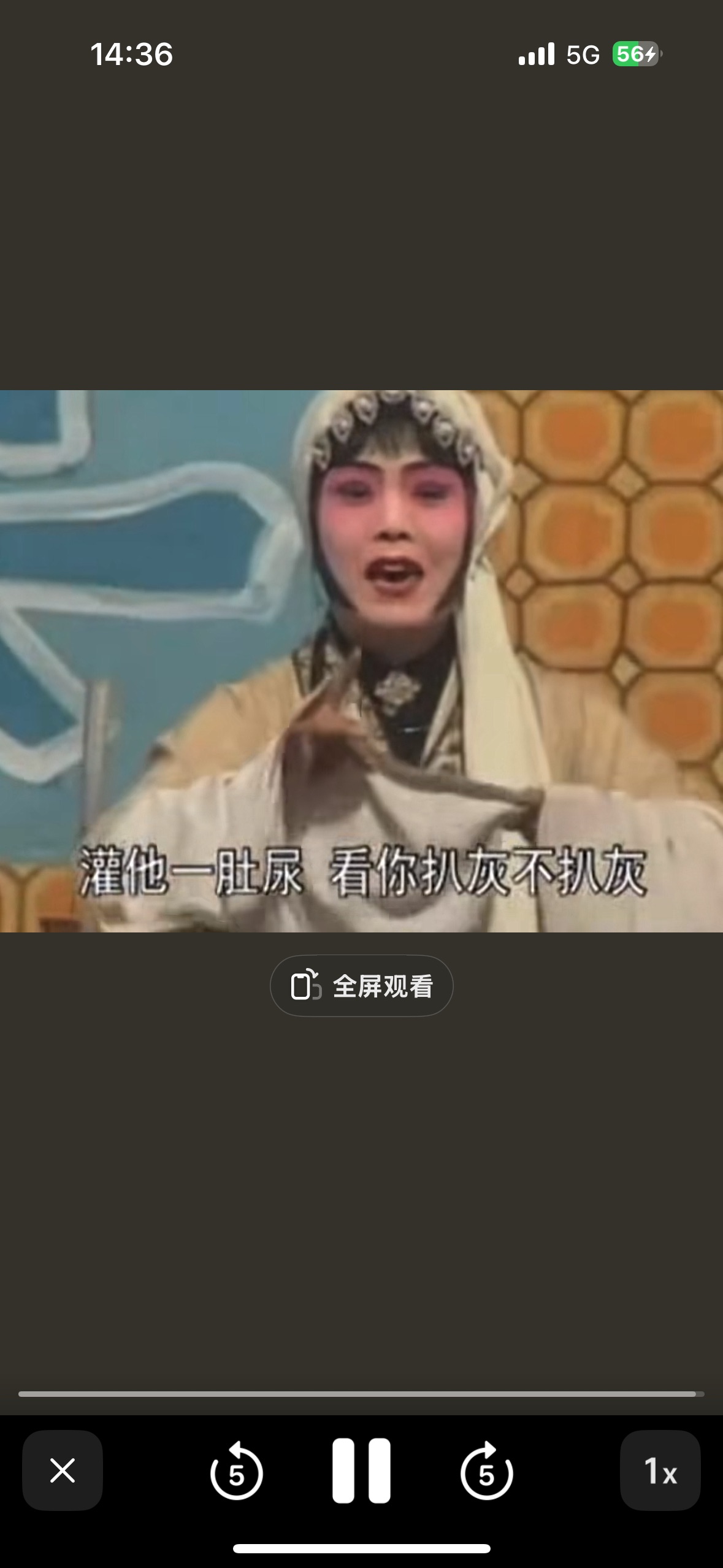Skip forward 5 seconds
This screenshot has width=723, height=1568.
click(x=486, y=1471)
